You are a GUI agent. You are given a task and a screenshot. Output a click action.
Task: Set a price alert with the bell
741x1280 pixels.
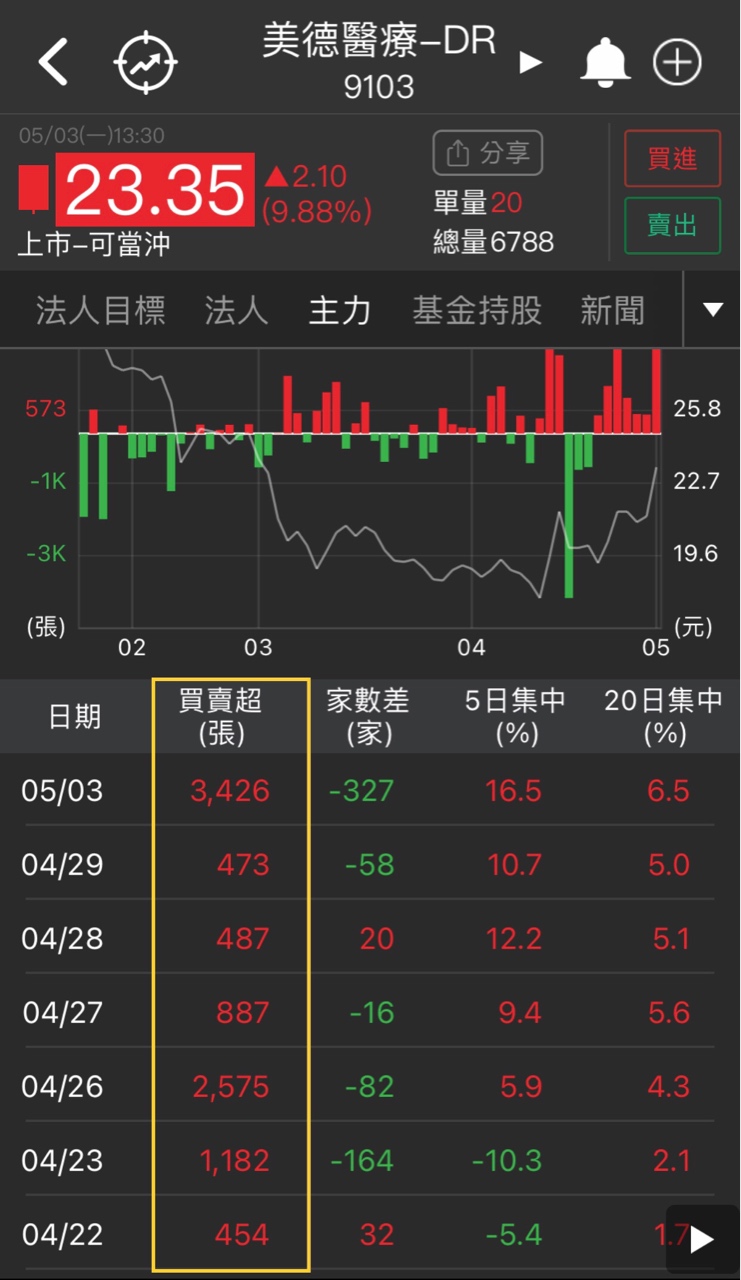click(605, 63)
